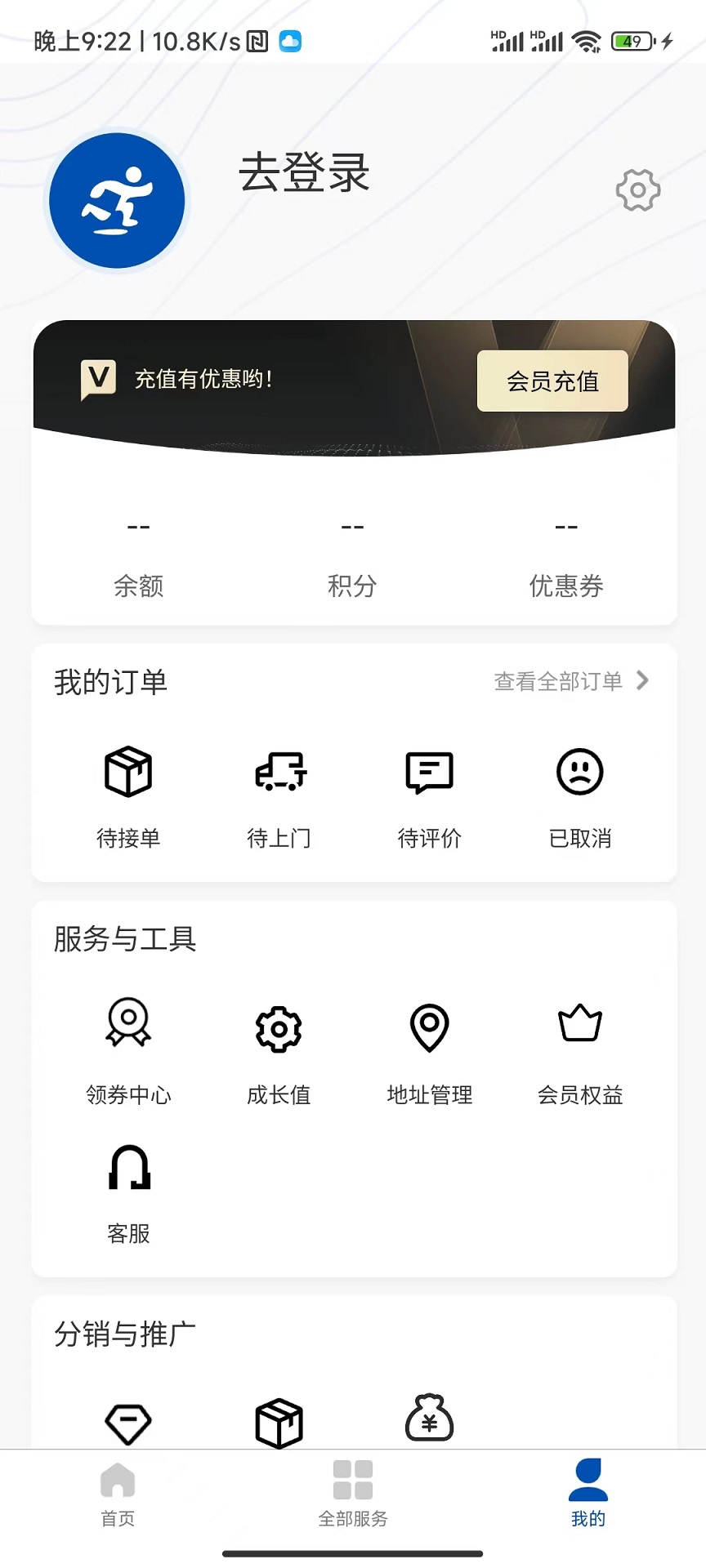View 待上门 orders
This screenshot has width=706, height=1568.
279,796
